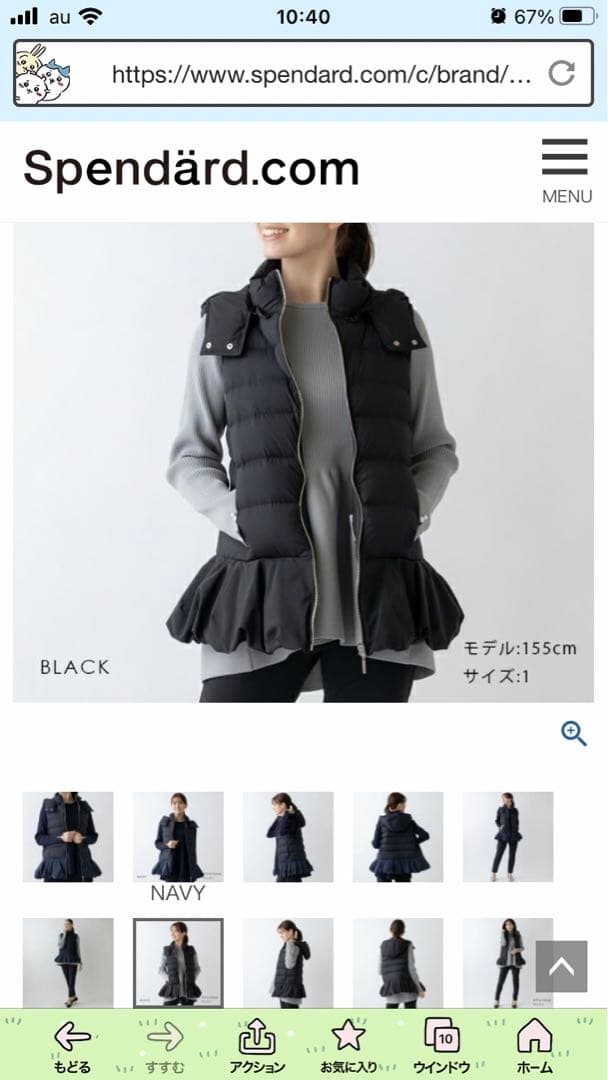
Task: Tap the URL address field
Action: tap(320, 74)
